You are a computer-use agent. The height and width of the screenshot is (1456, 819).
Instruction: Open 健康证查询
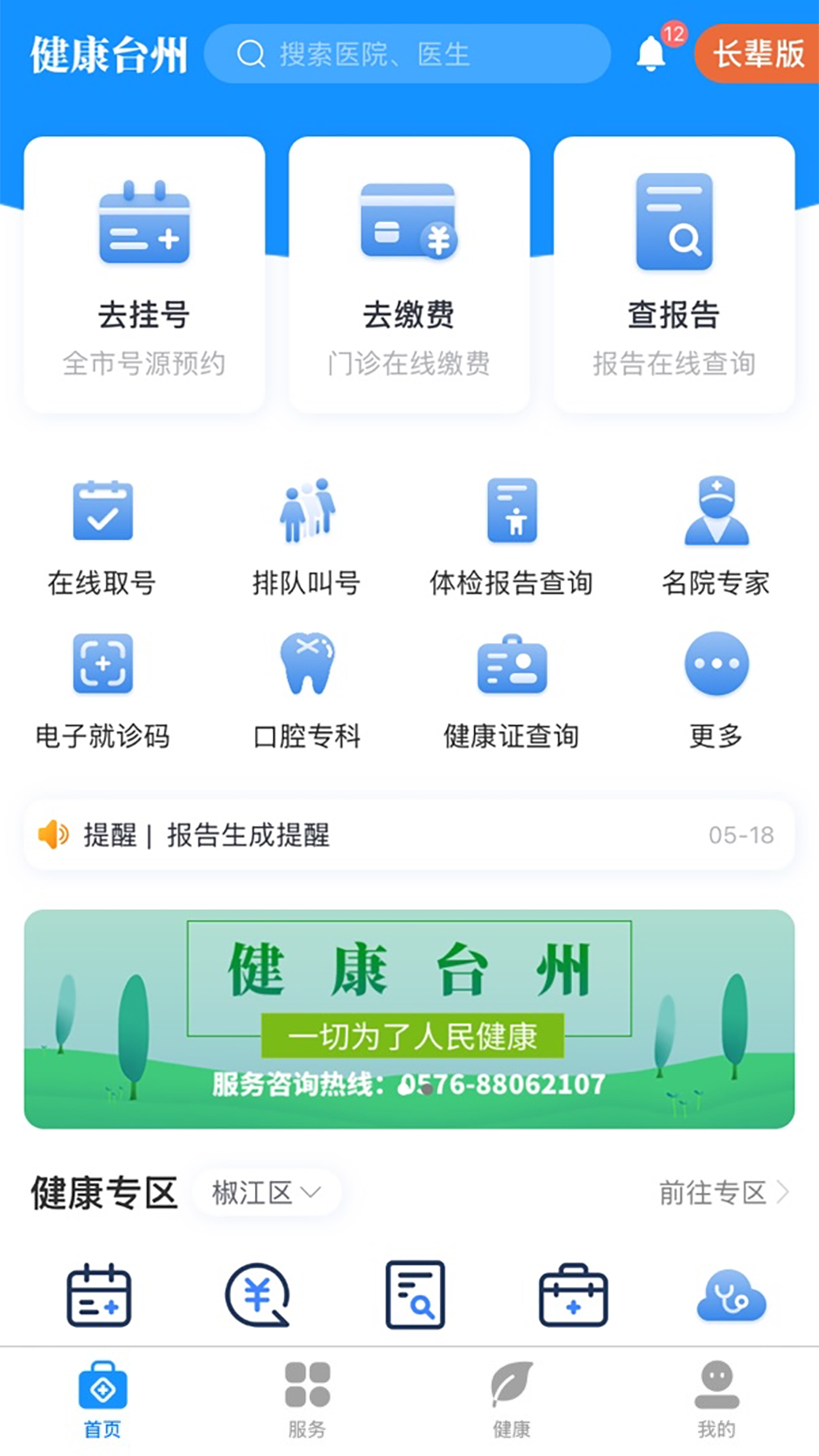tap(512, 690)
